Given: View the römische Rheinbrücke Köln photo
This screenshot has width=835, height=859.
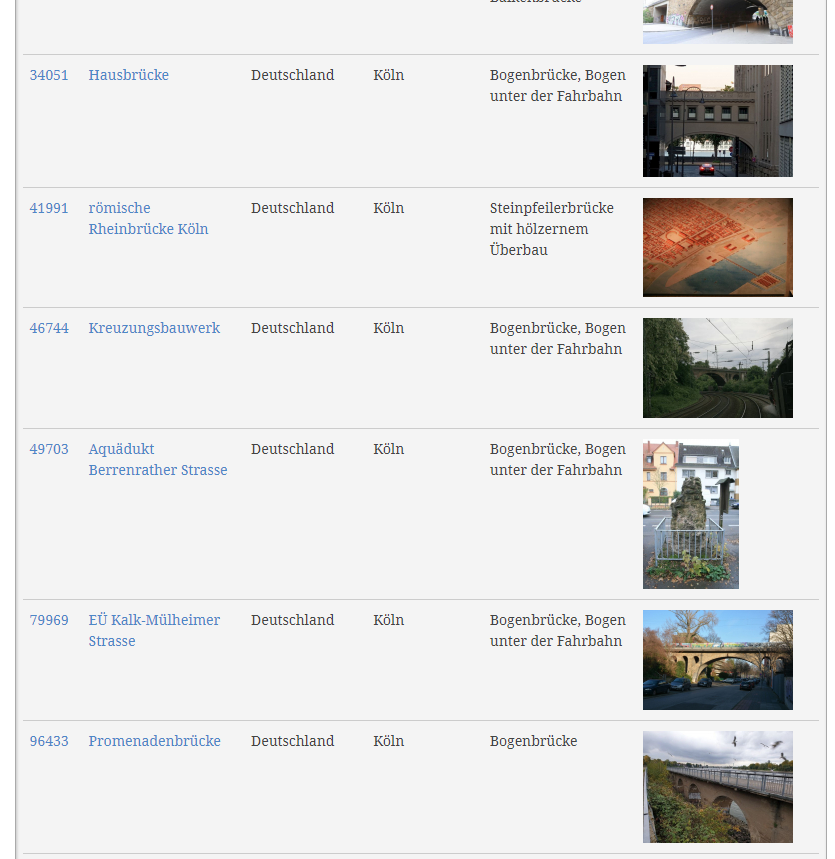Looking at the screenshot, I should point(717,247).
